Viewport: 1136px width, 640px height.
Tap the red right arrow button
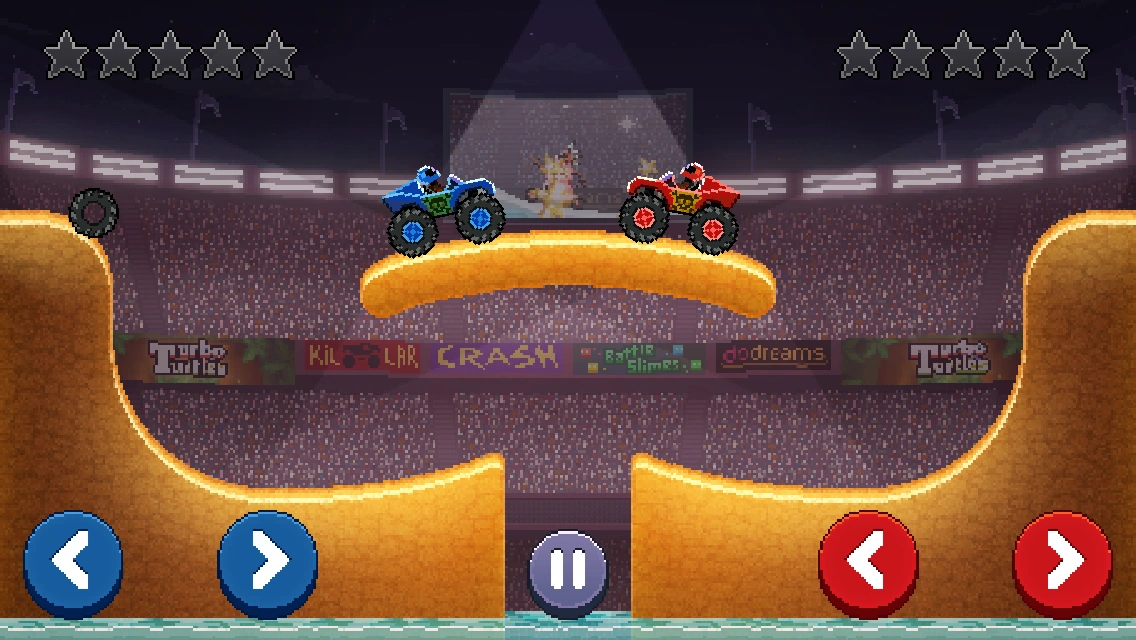(1062, 562)
